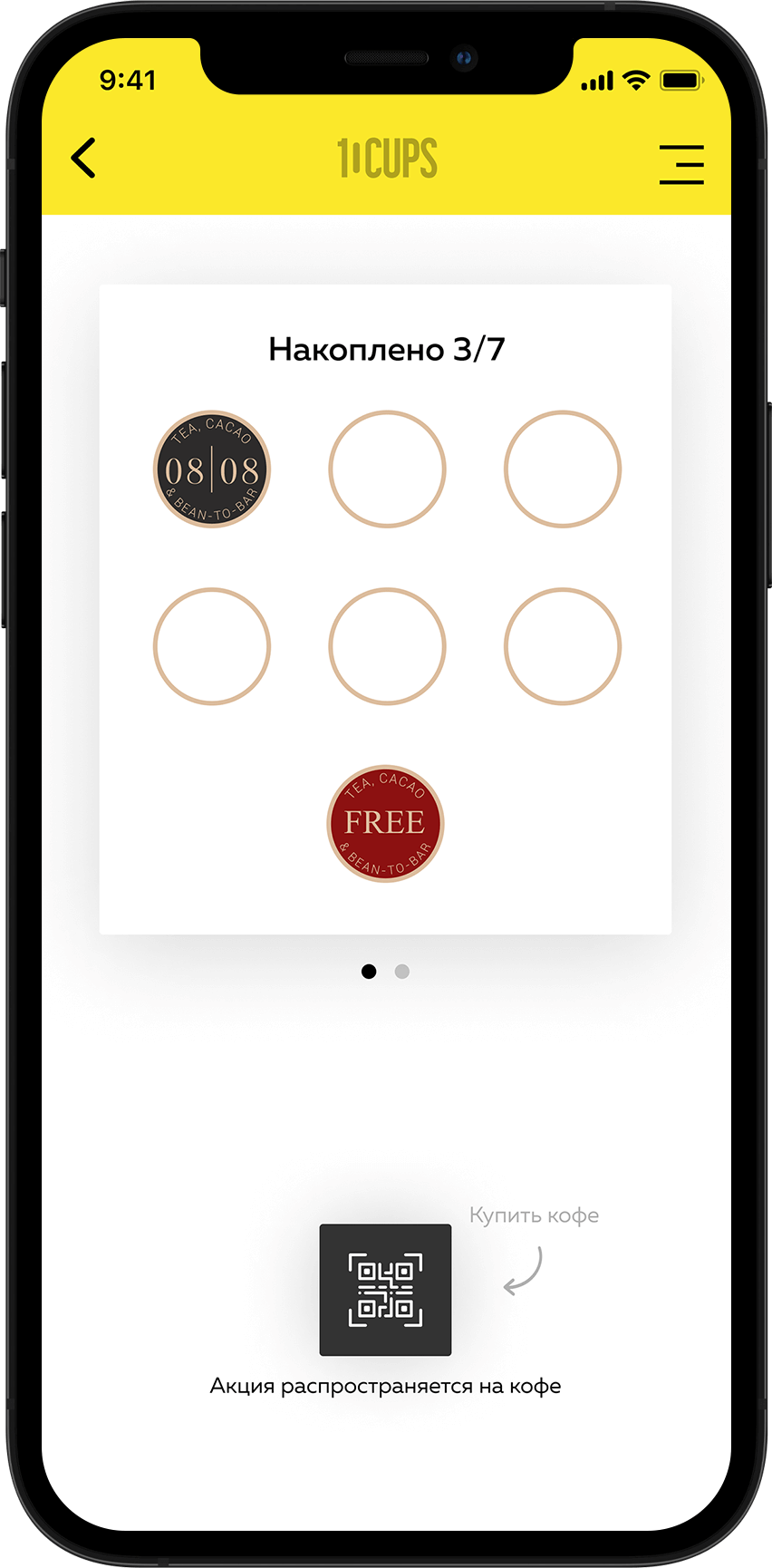Viewport: 772px width, 1568px height.
Task: Open the hamburger menu
Action: click(x=681, y=165)
